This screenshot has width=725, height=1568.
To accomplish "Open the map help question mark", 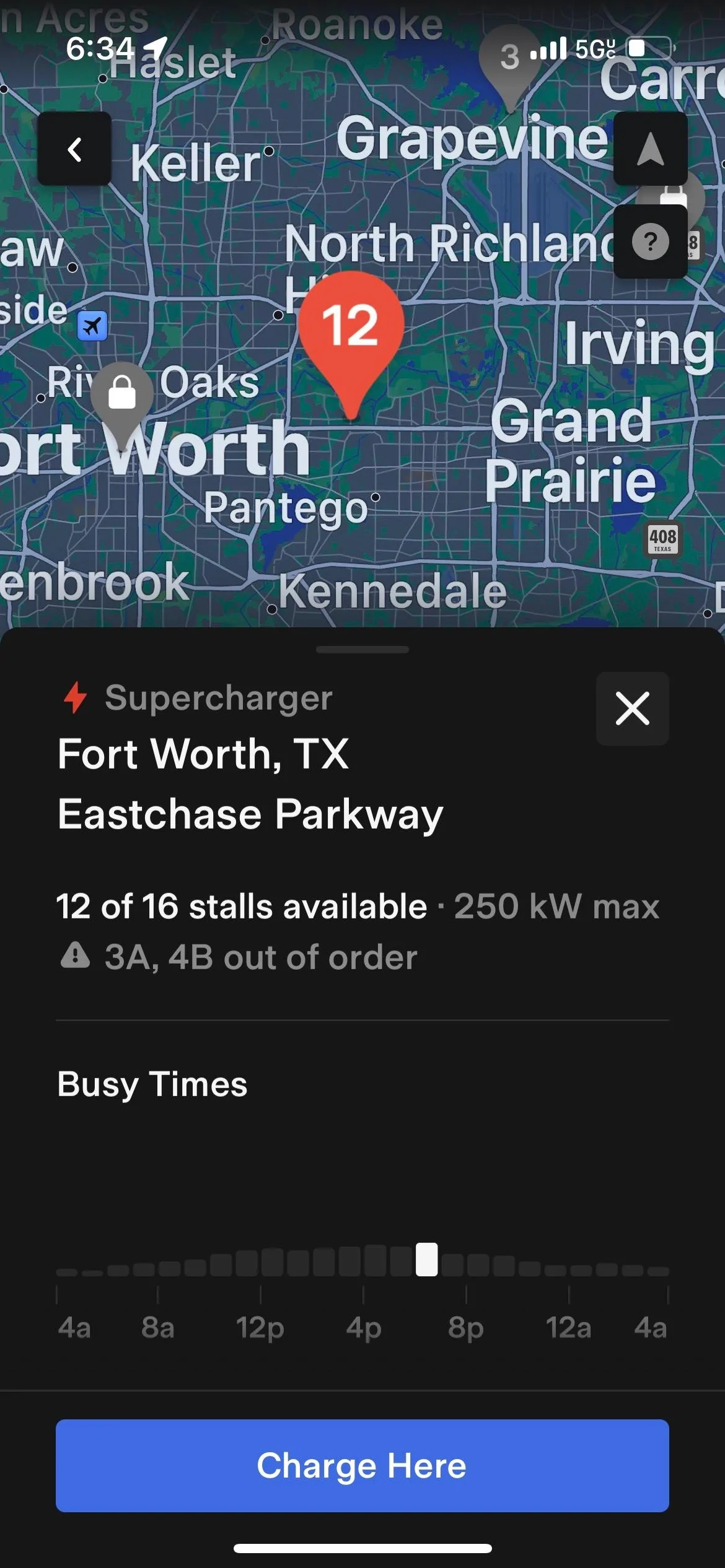I will point(650,242).
